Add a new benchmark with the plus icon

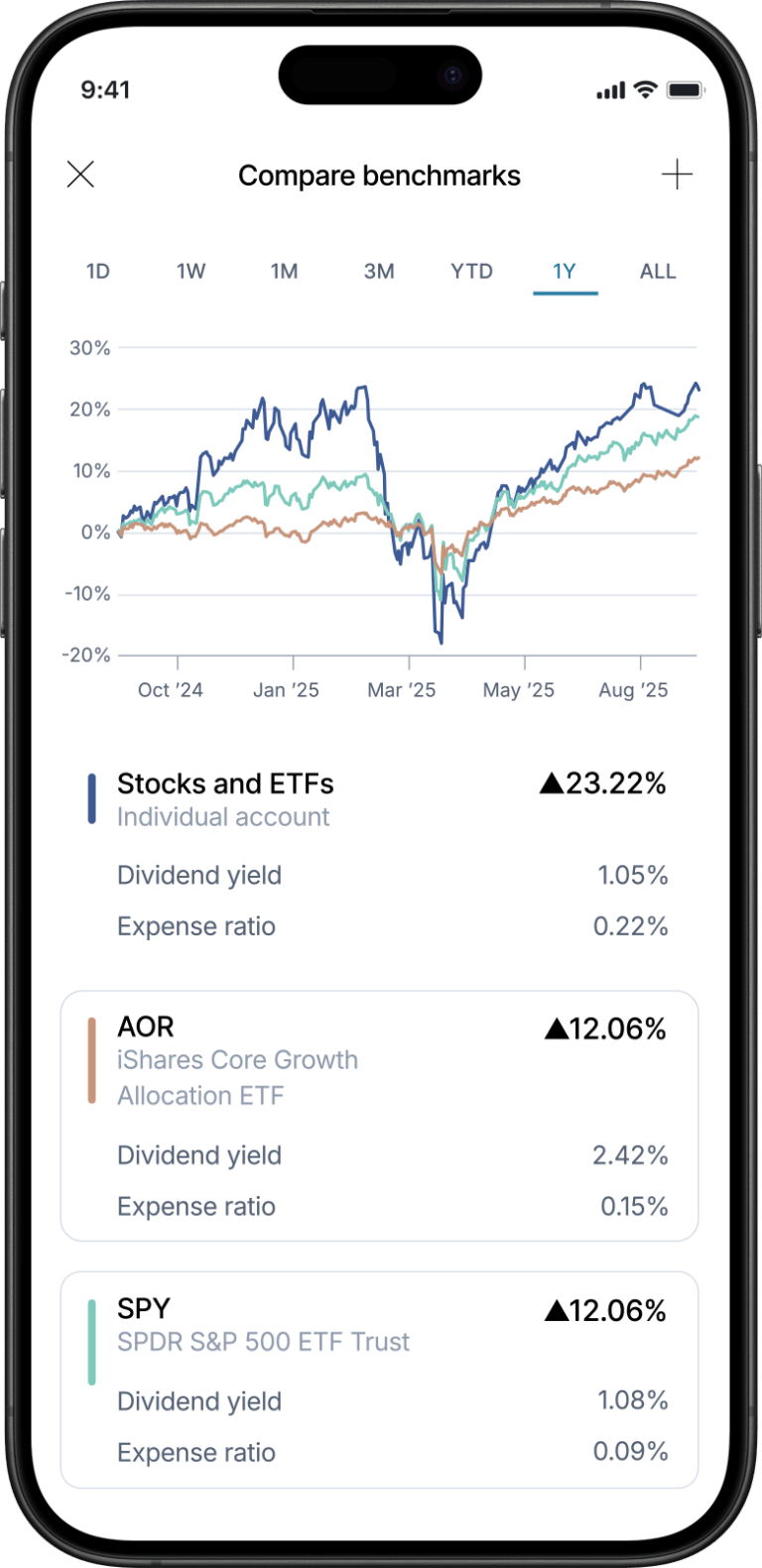click(x=679, y=174)
